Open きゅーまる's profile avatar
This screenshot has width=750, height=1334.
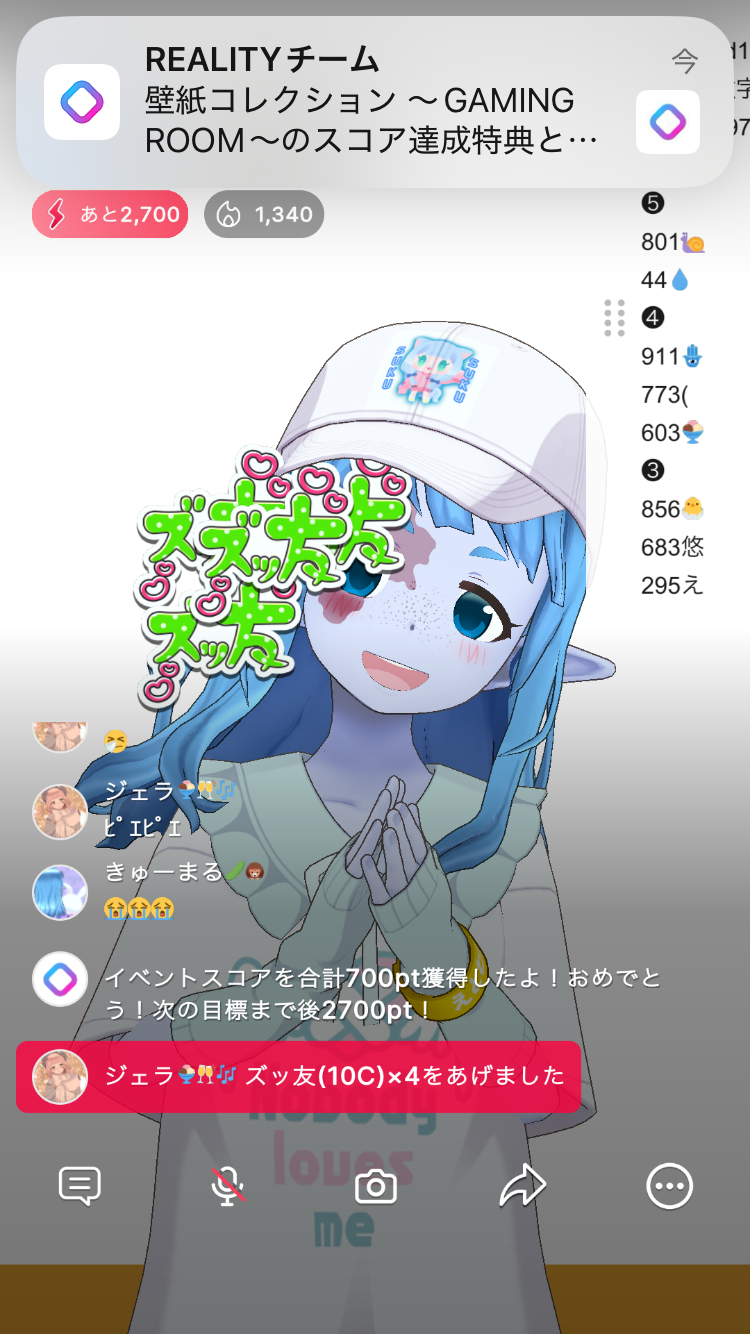(x=60, y=891)
